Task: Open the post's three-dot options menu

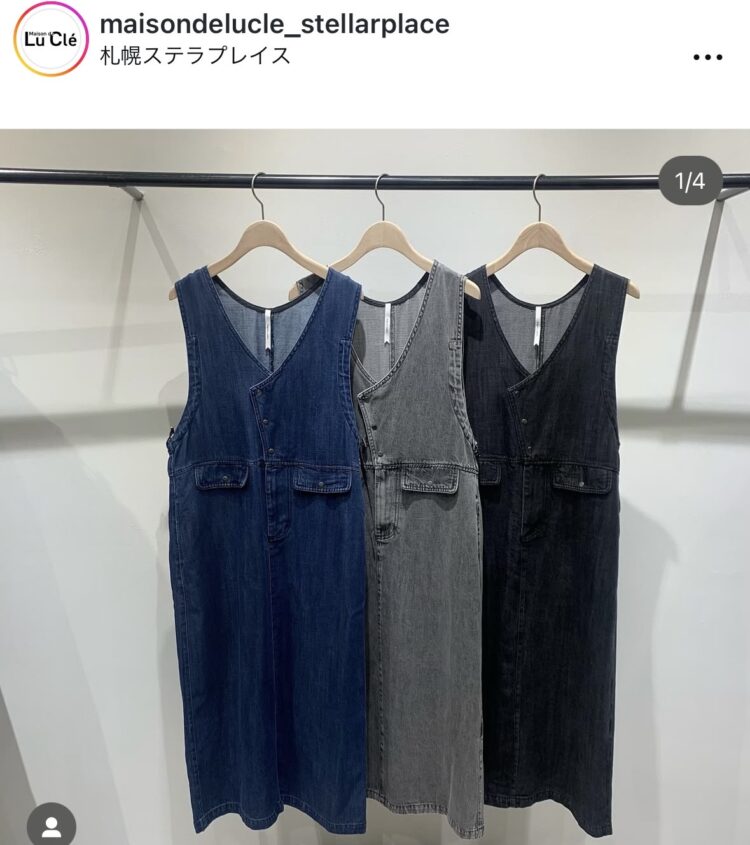Action: [707, 57]
